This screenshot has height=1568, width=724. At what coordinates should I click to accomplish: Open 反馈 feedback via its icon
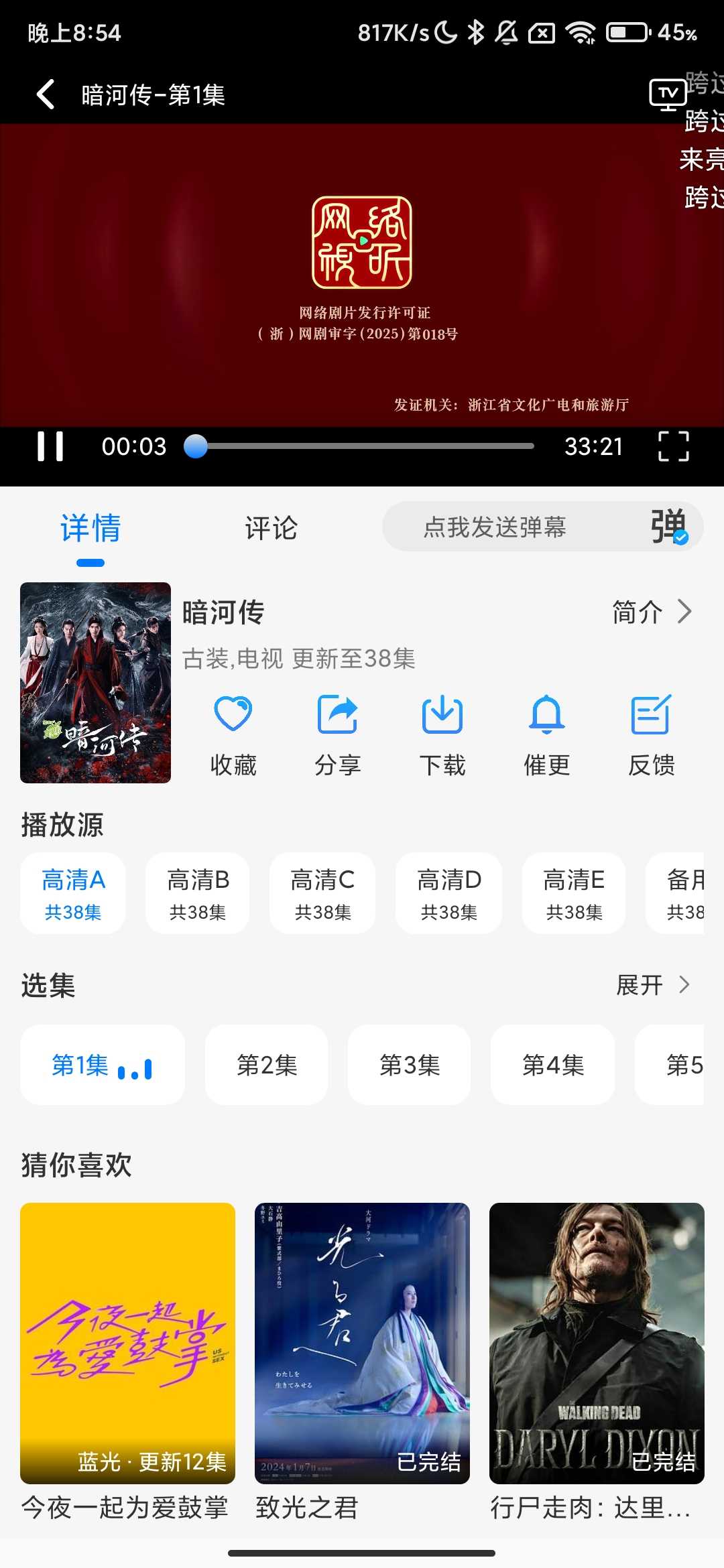point(651,716)
